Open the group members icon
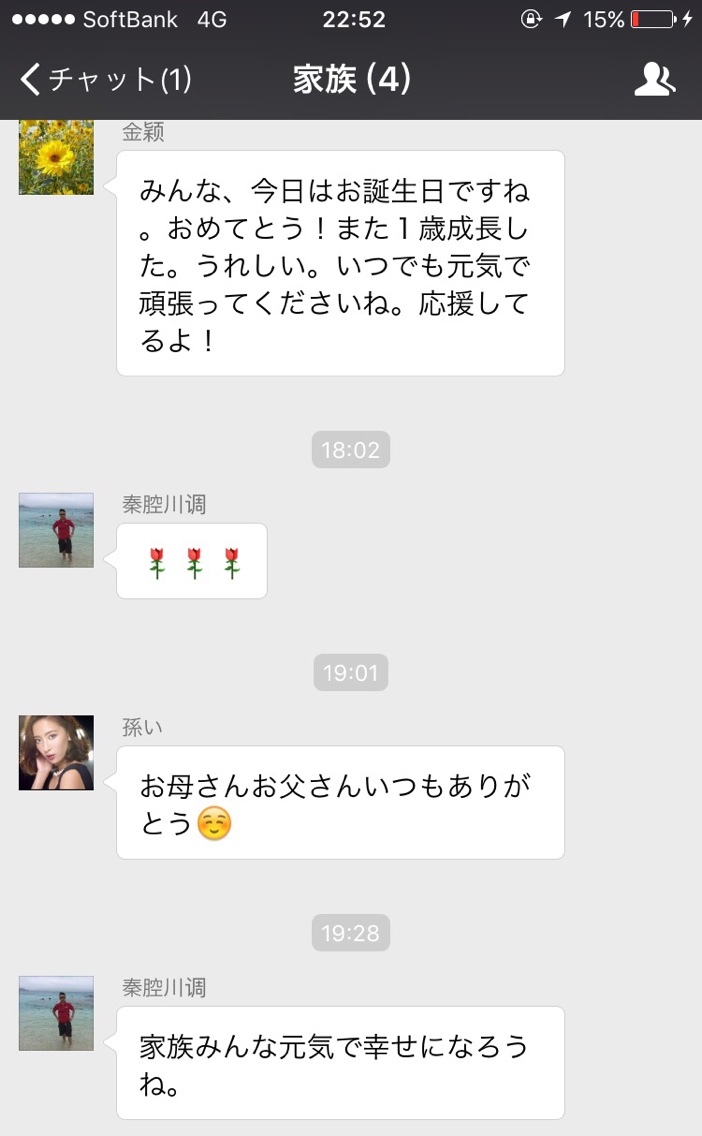Image resolution: width=702 pixels, height=1136 pixels. tap(654, 79)
